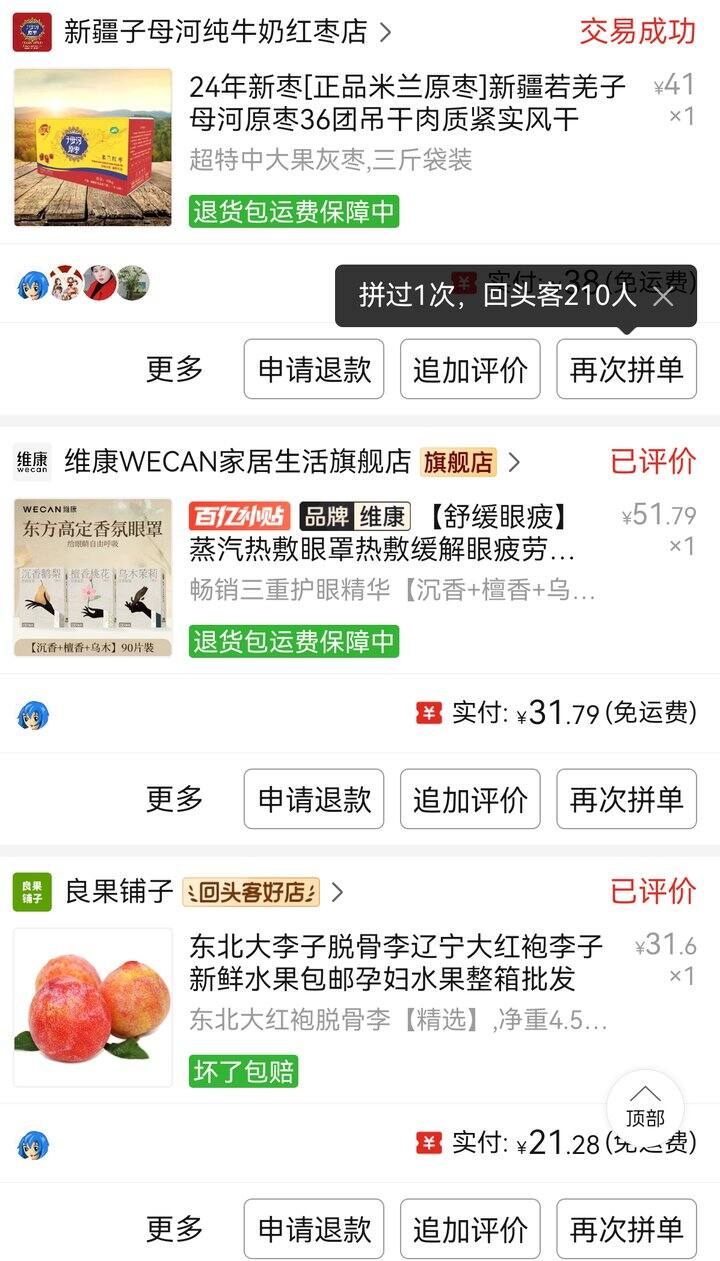This screenshot has height=1261, width=720.
Task: Open 维康WECAN家居生活旗舰店 store page
Action: [x=238, y=462]
